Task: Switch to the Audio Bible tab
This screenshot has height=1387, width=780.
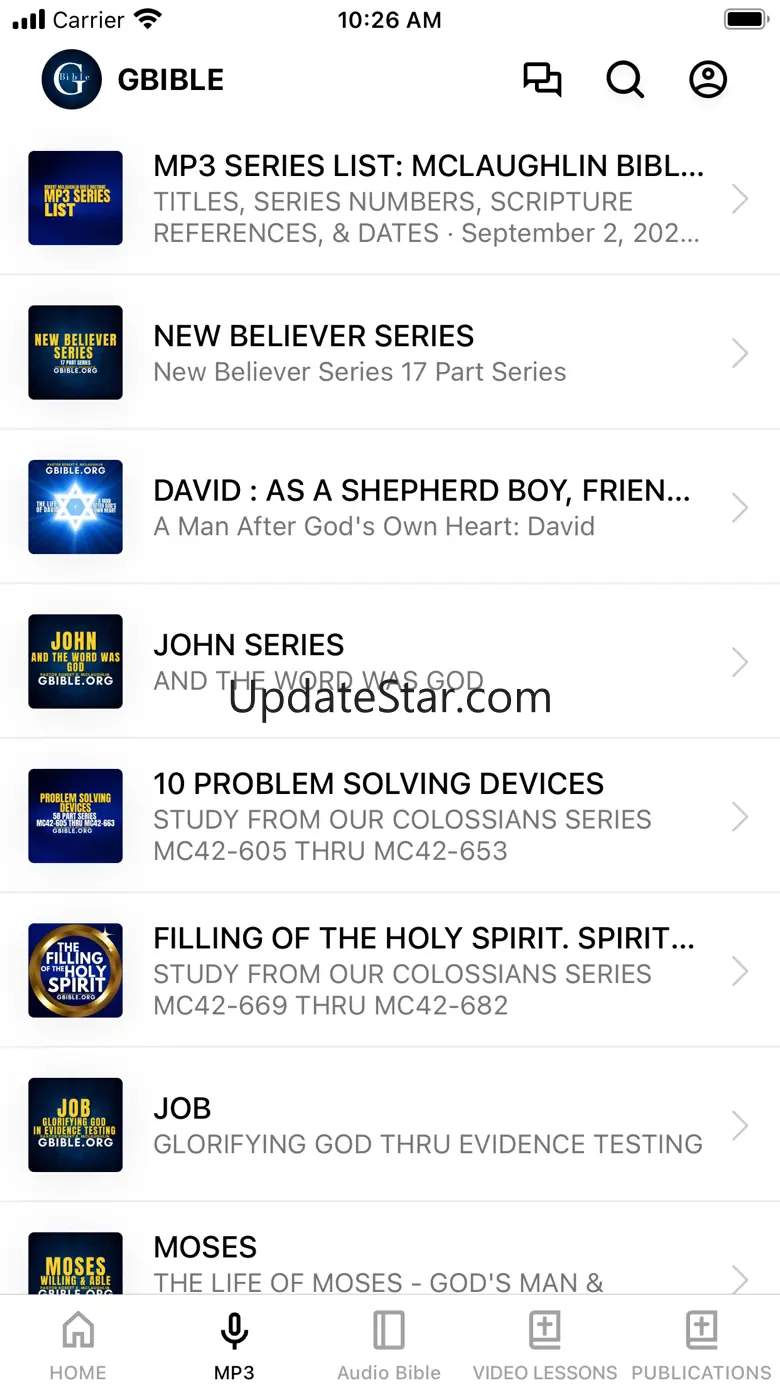Action: pos(389,1345)
